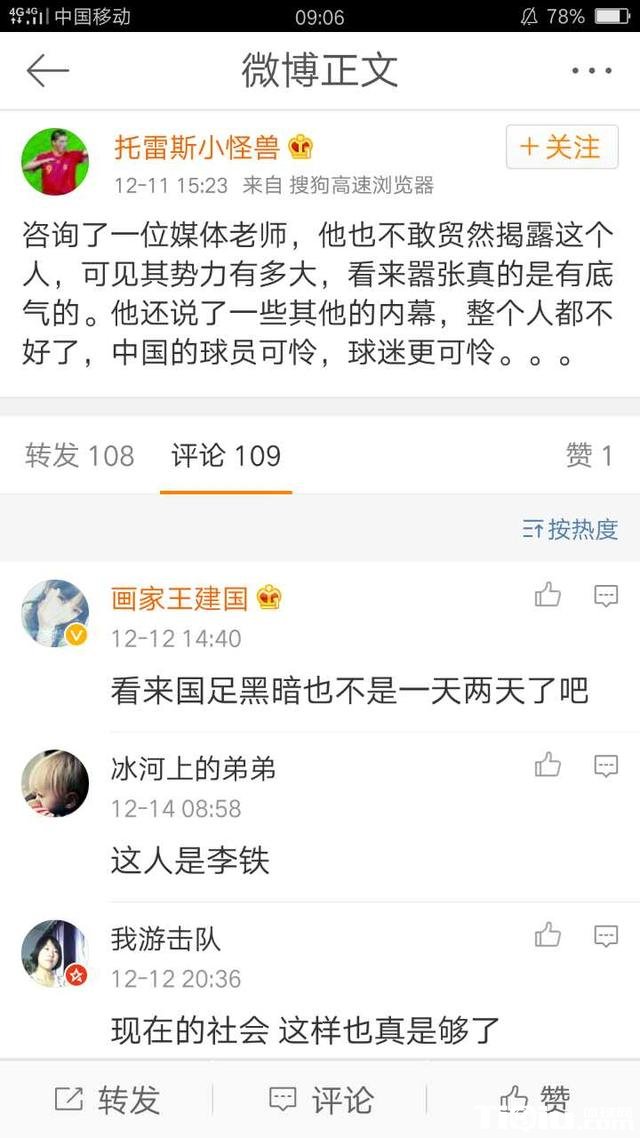Change sorting via 按热度
The height and width of the screenshot is (1138, 640).
click(x=571, y=529)
